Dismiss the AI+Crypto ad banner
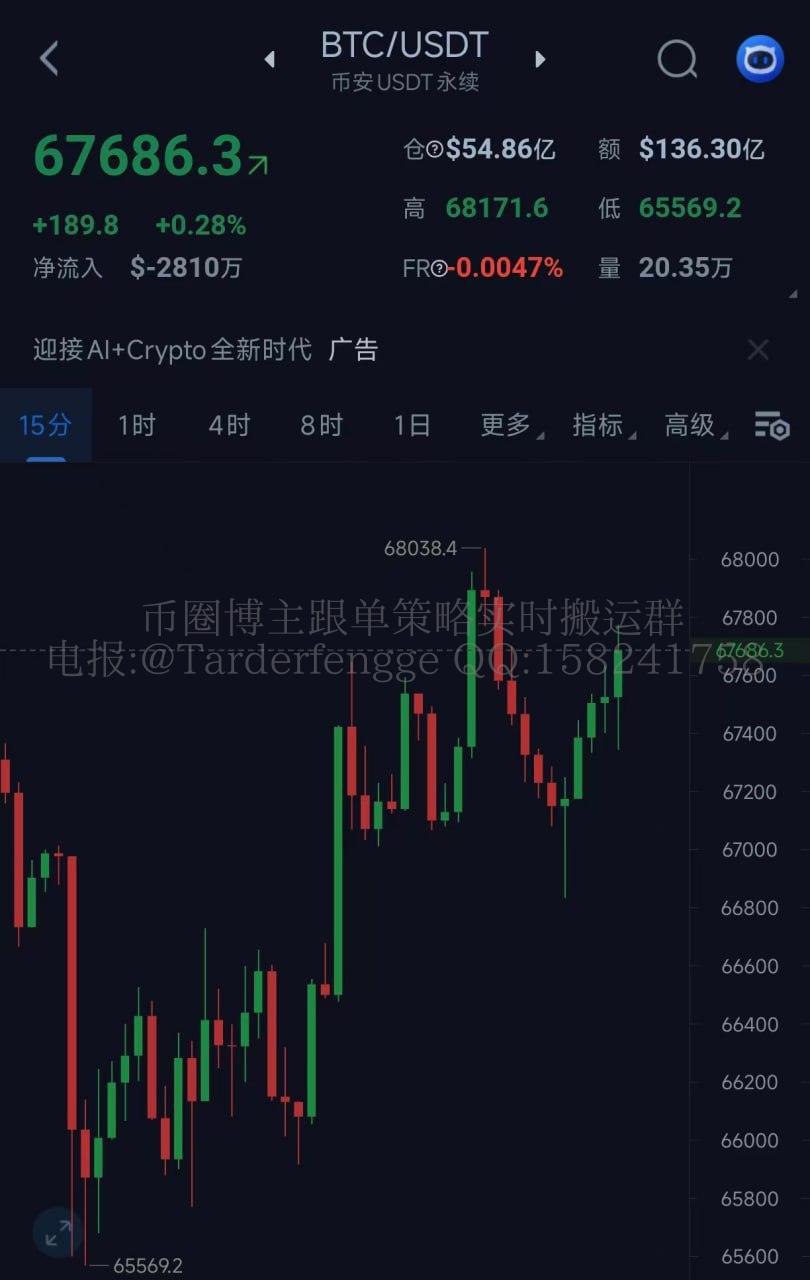Image resolution: width=810 pixels, height=1280 pixels. (758, 350)
